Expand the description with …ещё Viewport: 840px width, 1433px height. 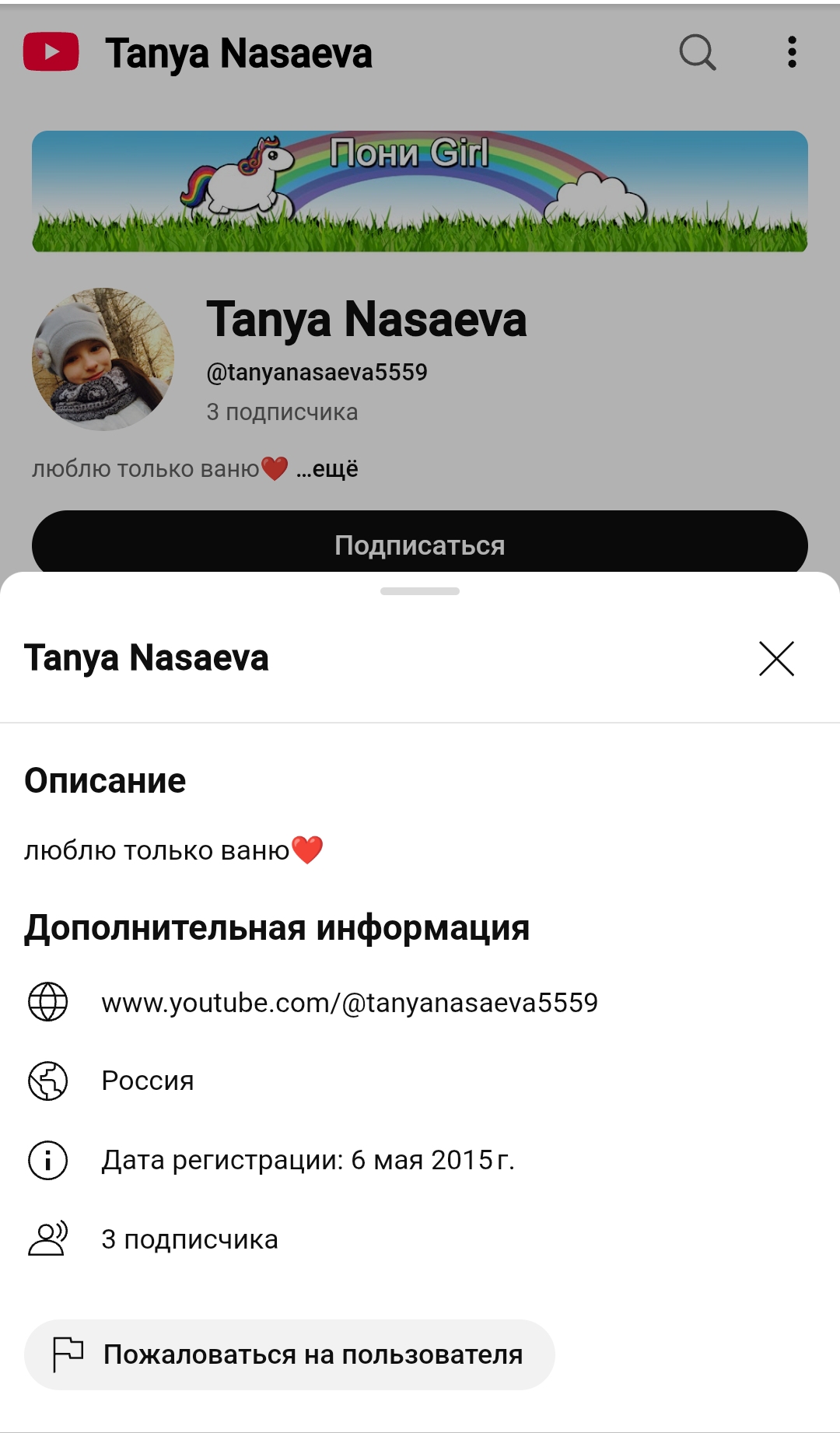327,469
